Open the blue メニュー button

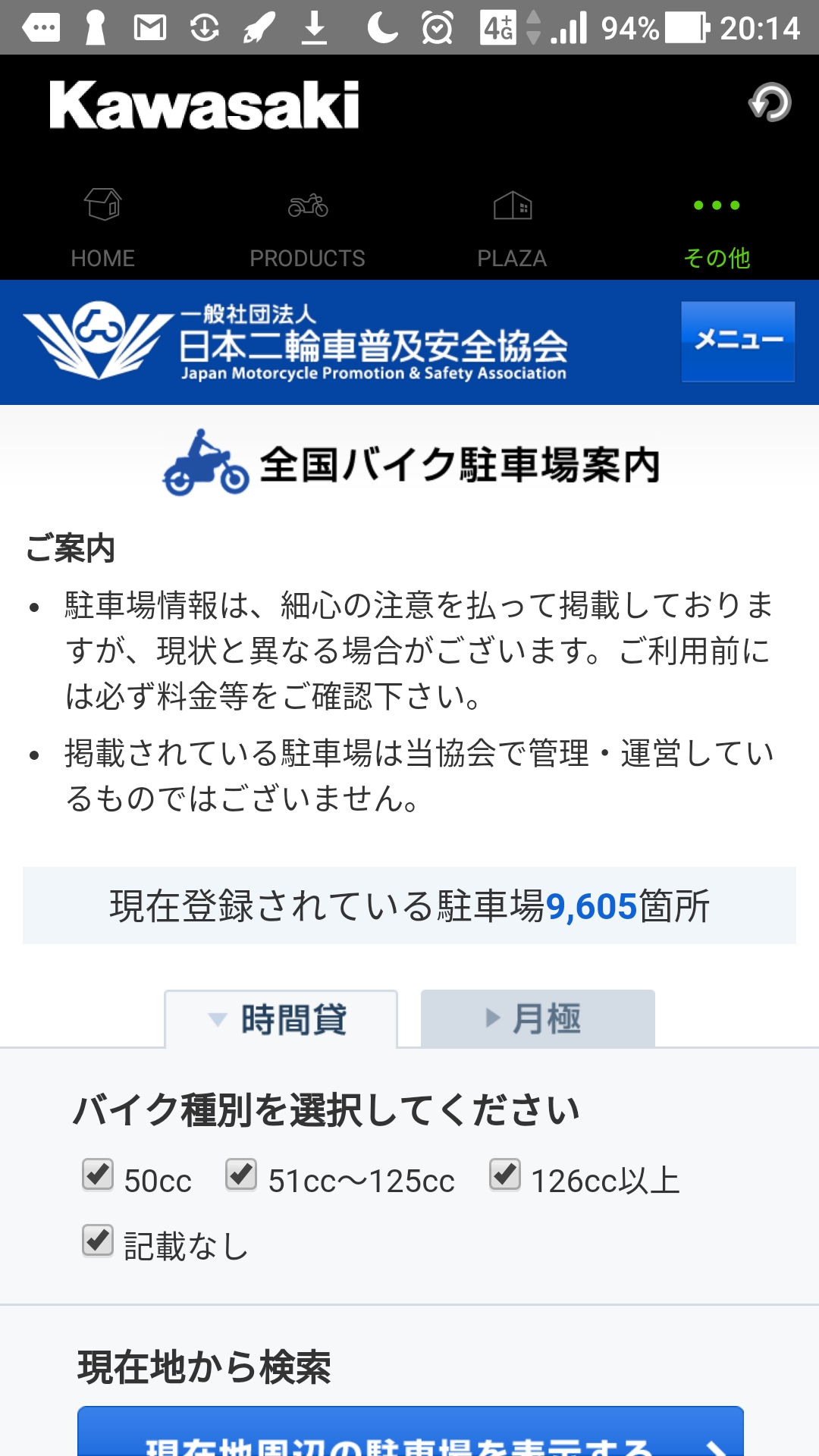(x=737, y=340)
